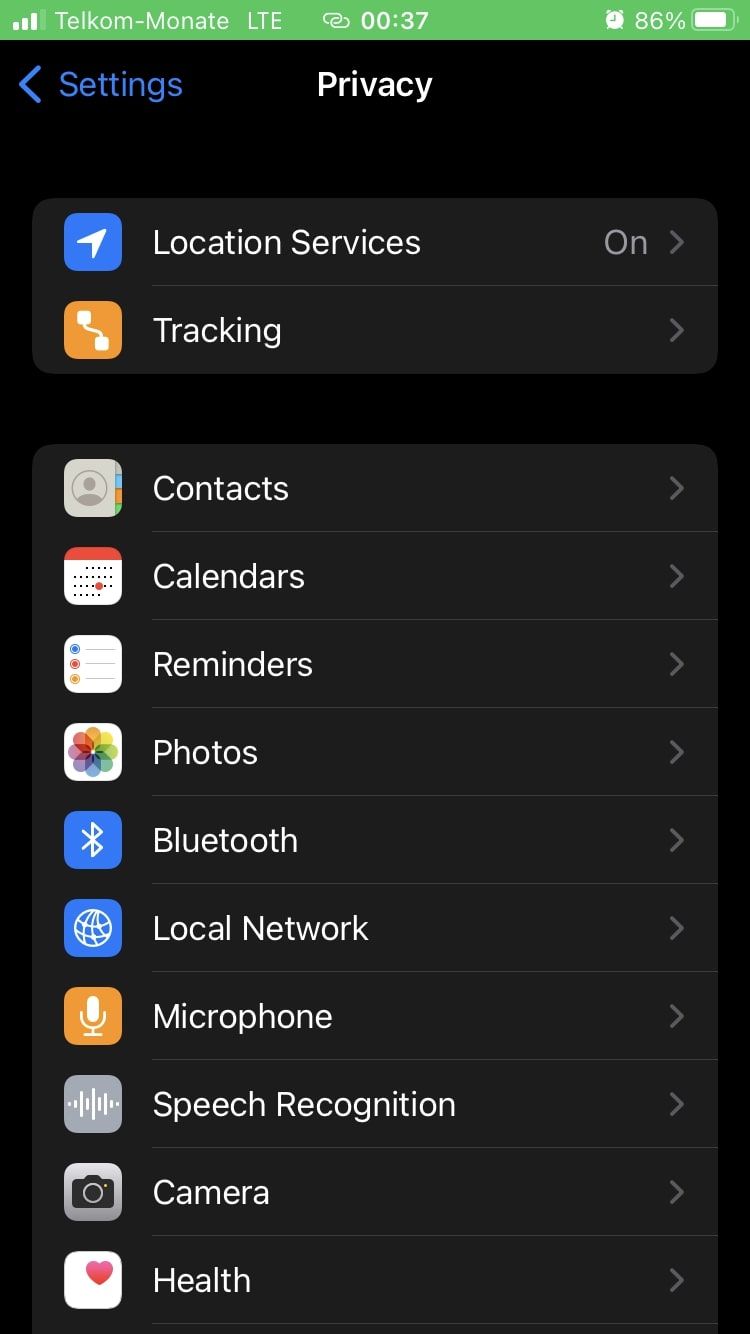Select the blue Bluetooth icon
Image resolution: width=750 pixels, height=1334 pixels.
[93, 840]
